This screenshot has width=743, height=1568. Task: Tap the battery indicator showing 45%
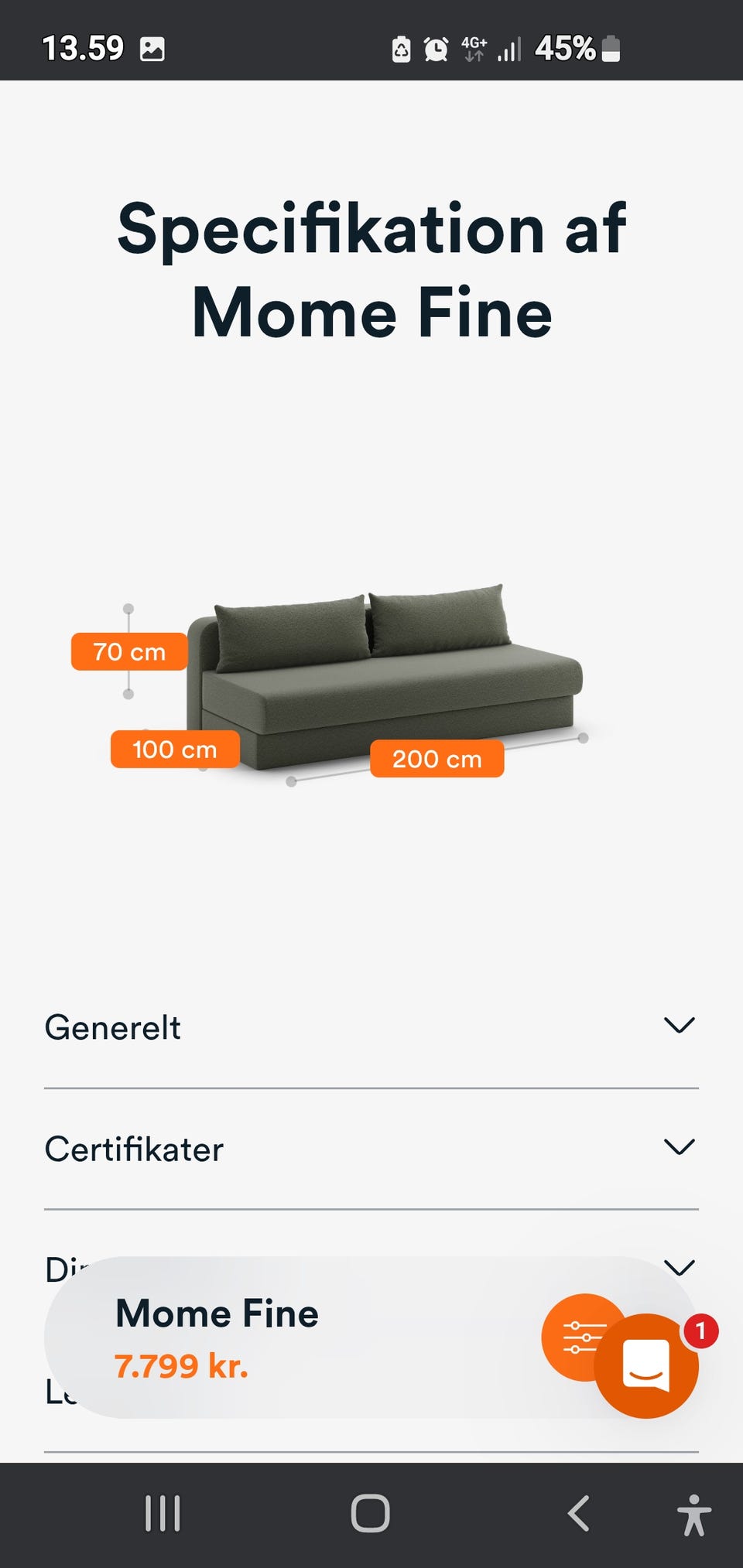(577, 50)
